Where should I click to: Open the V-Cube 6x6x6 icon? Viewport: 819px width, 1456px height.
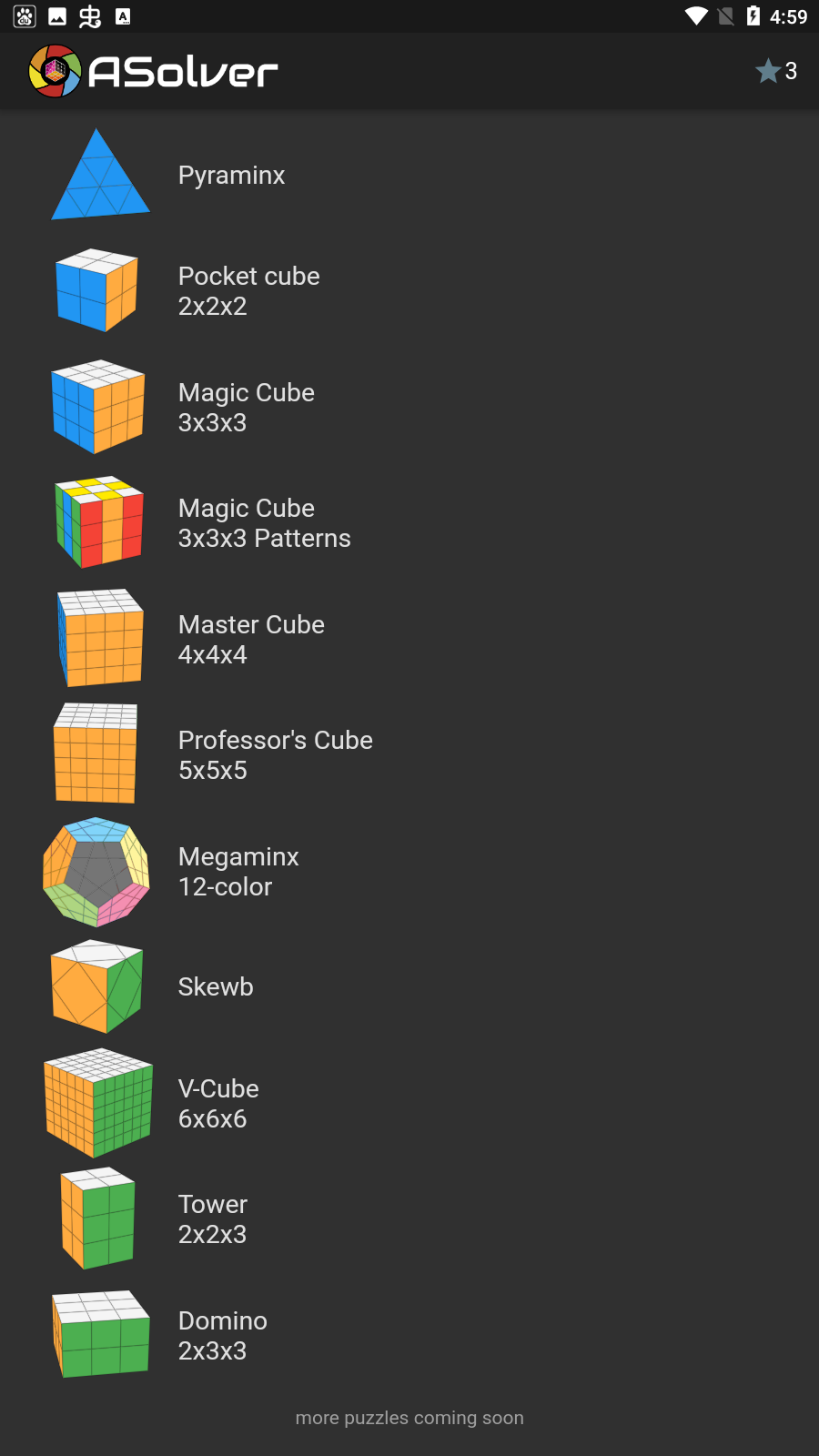click(97, 1103)
